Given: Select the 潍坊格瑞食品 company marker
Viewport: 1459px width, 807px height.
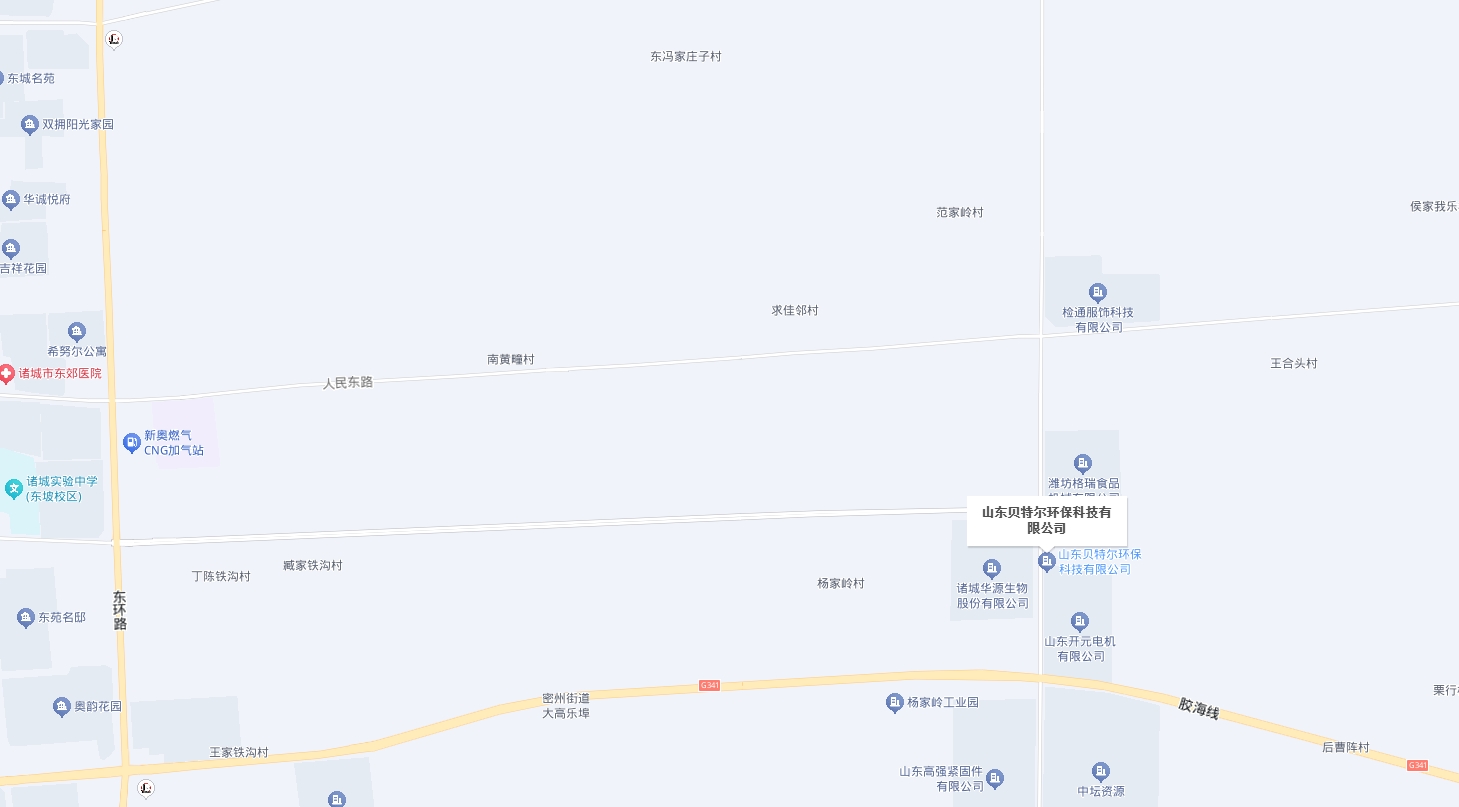Looking at the screenshot, I should pyautogui.click(x=1082, y=464).
